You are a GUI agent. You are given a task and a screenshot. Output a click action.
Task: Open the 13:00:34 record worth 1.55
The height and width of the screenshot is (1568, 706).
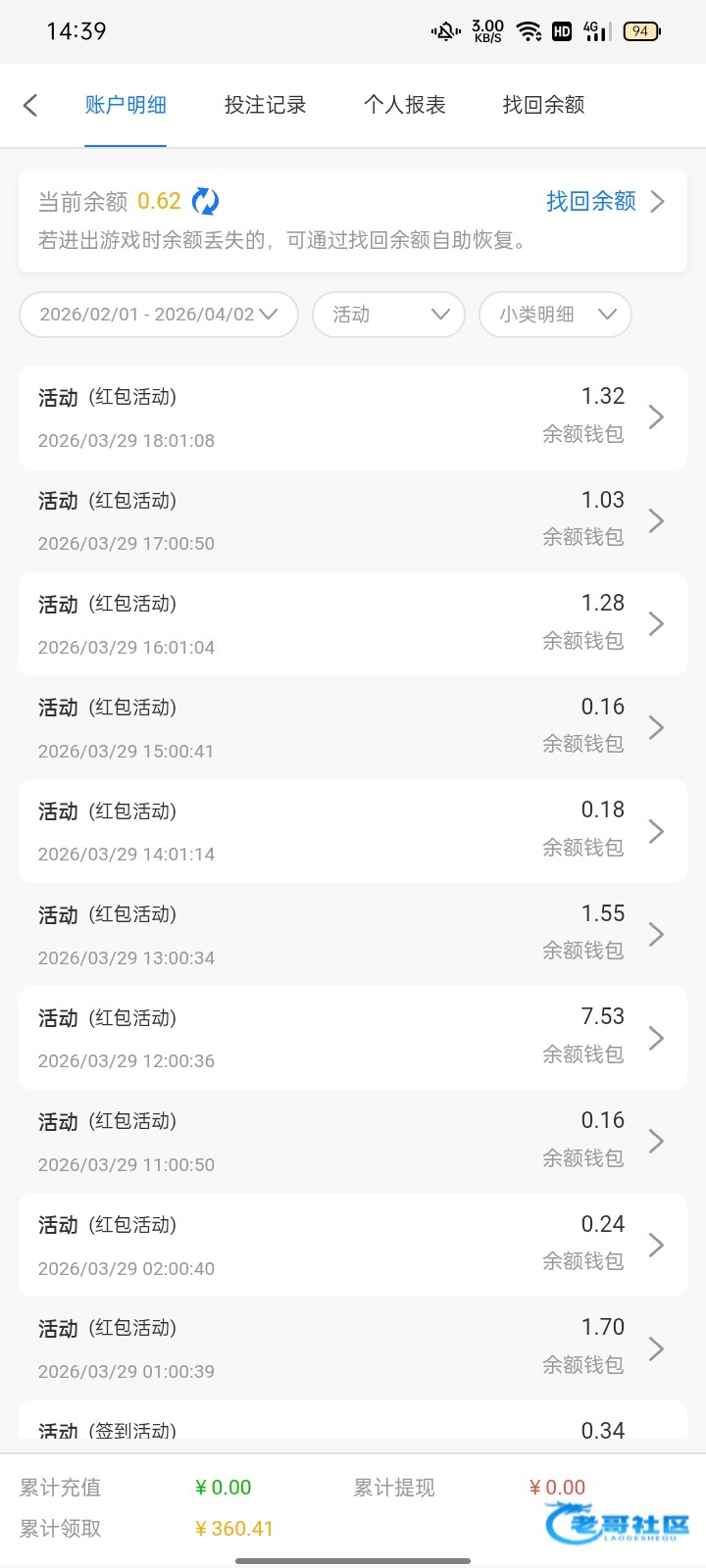(x=352, y=935)
